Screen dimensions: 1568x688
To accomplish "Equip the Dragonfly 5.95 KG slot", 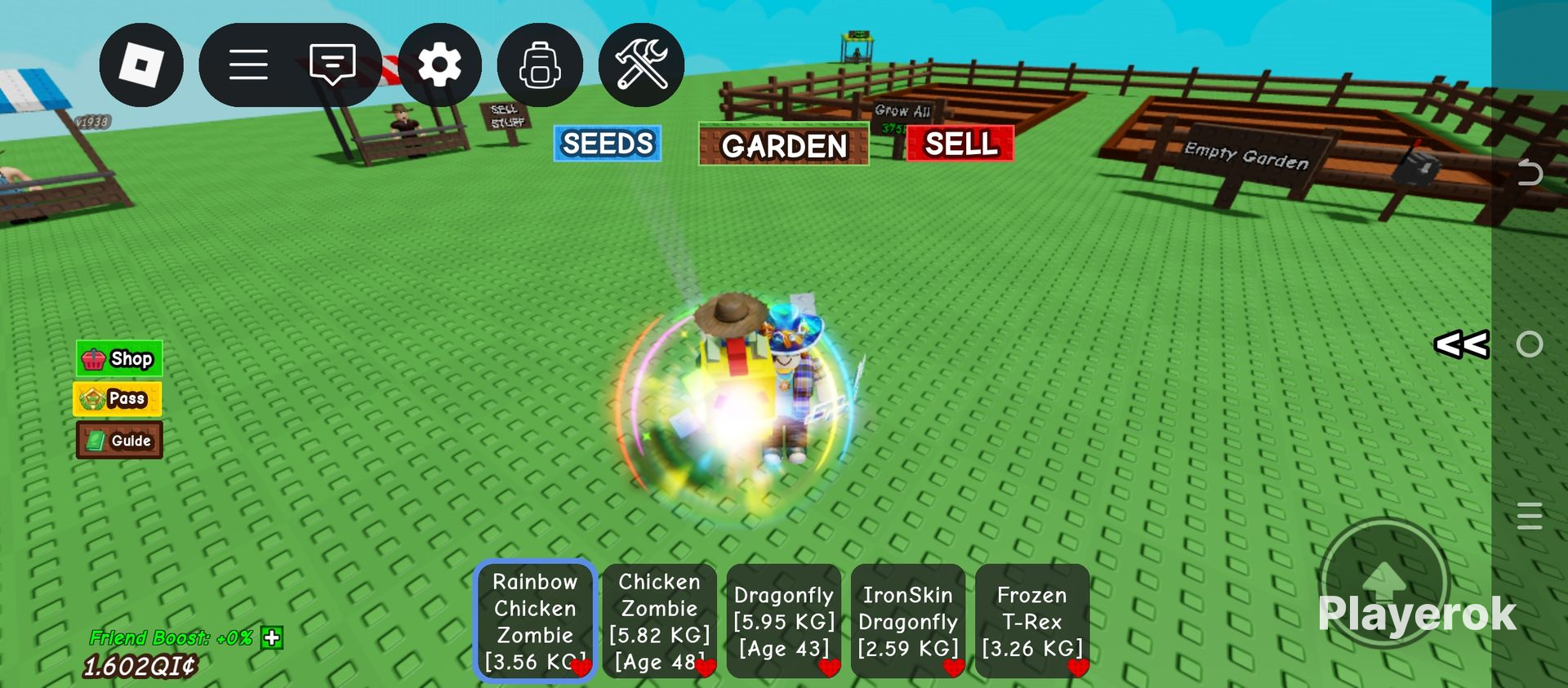I will click(784, 621).
